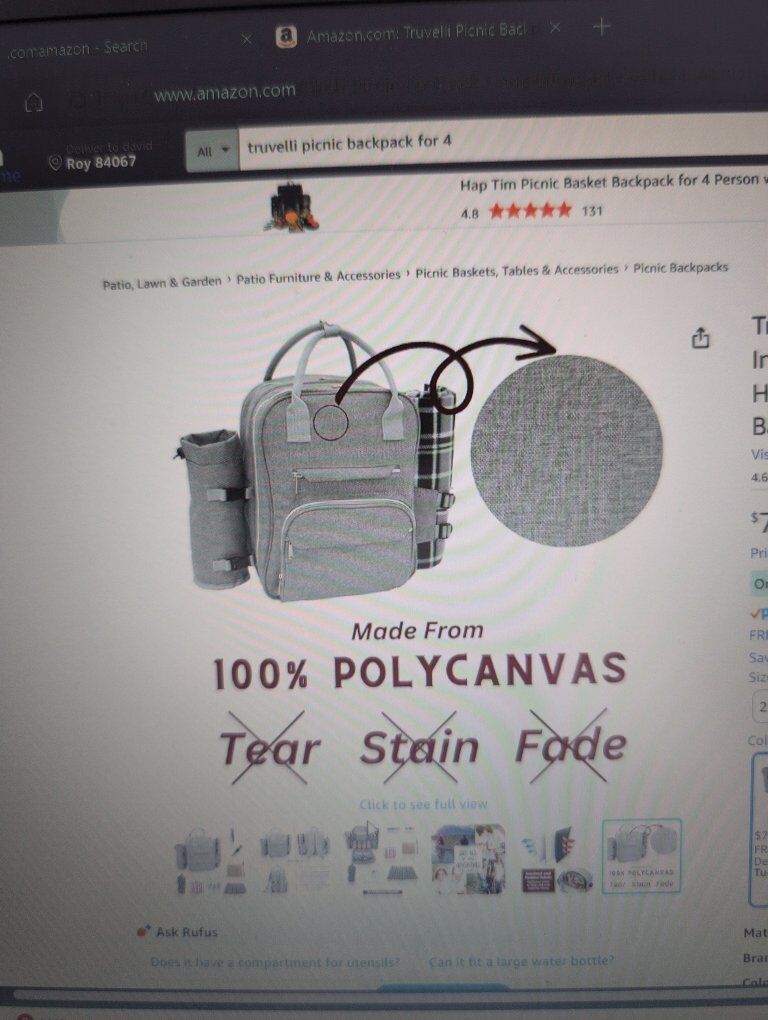Image resolution: width=768 pixels, height=1020 pixels.
Task: Select the lifestyle collage photo thumbnail
Action: point(468,858)
